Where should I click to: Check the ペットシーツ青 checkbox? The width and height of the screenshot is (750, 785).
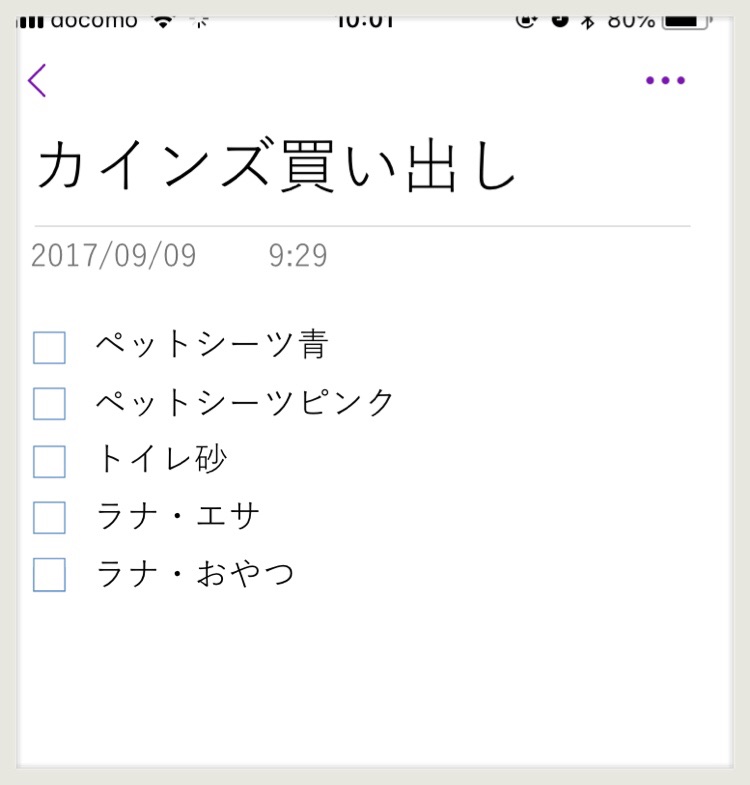[50, 347]
